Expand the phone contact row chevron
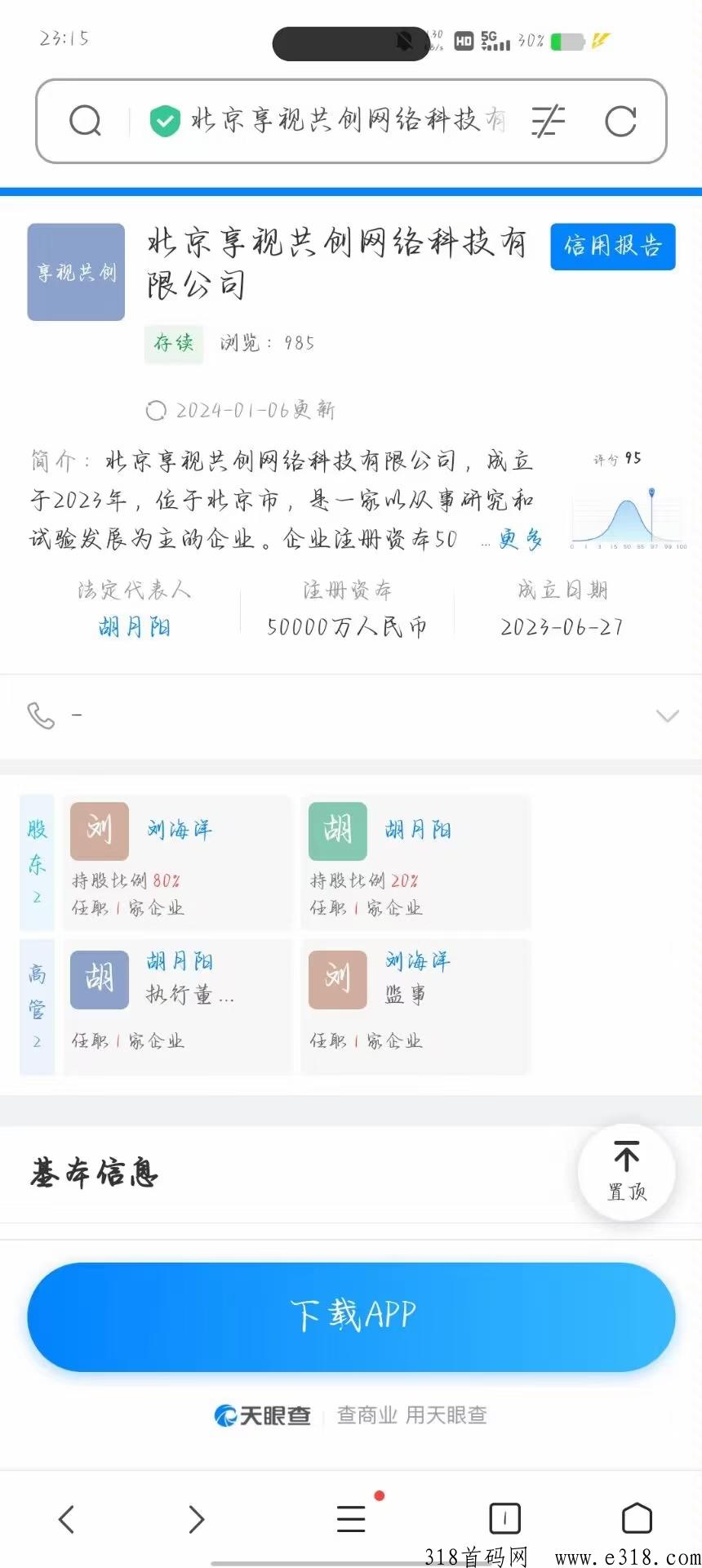This screenshot has height=1568, width=702. pos(668,716)
